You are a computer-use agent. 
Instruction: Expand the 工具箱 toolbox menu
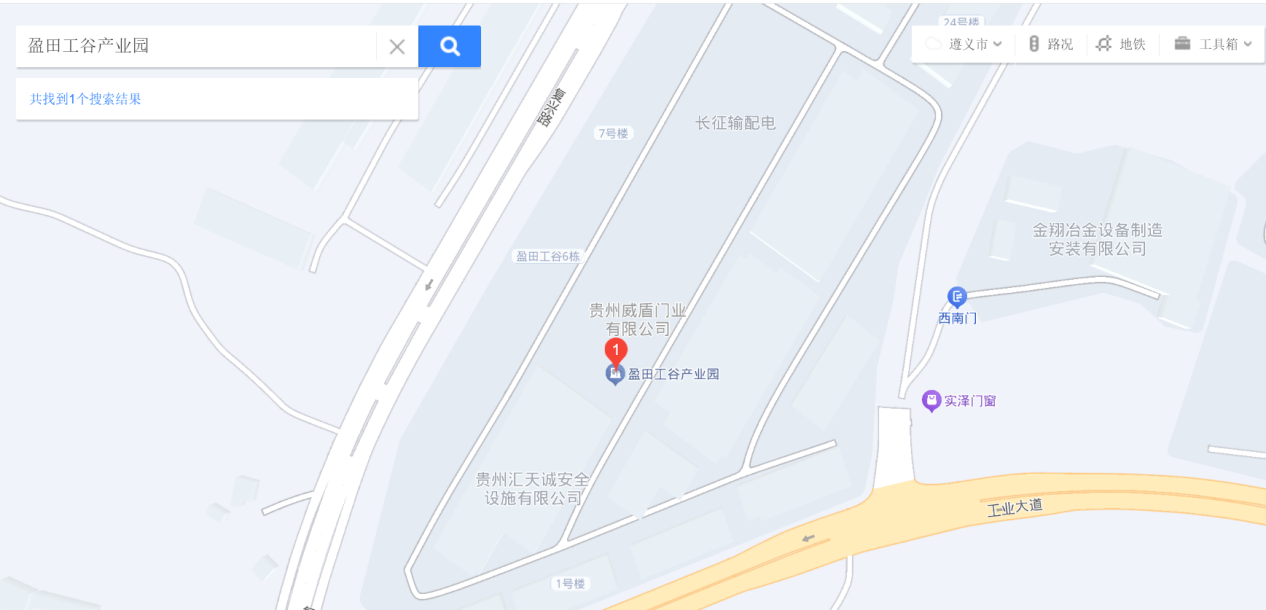pyautogui.click(x=1213, y=44)
